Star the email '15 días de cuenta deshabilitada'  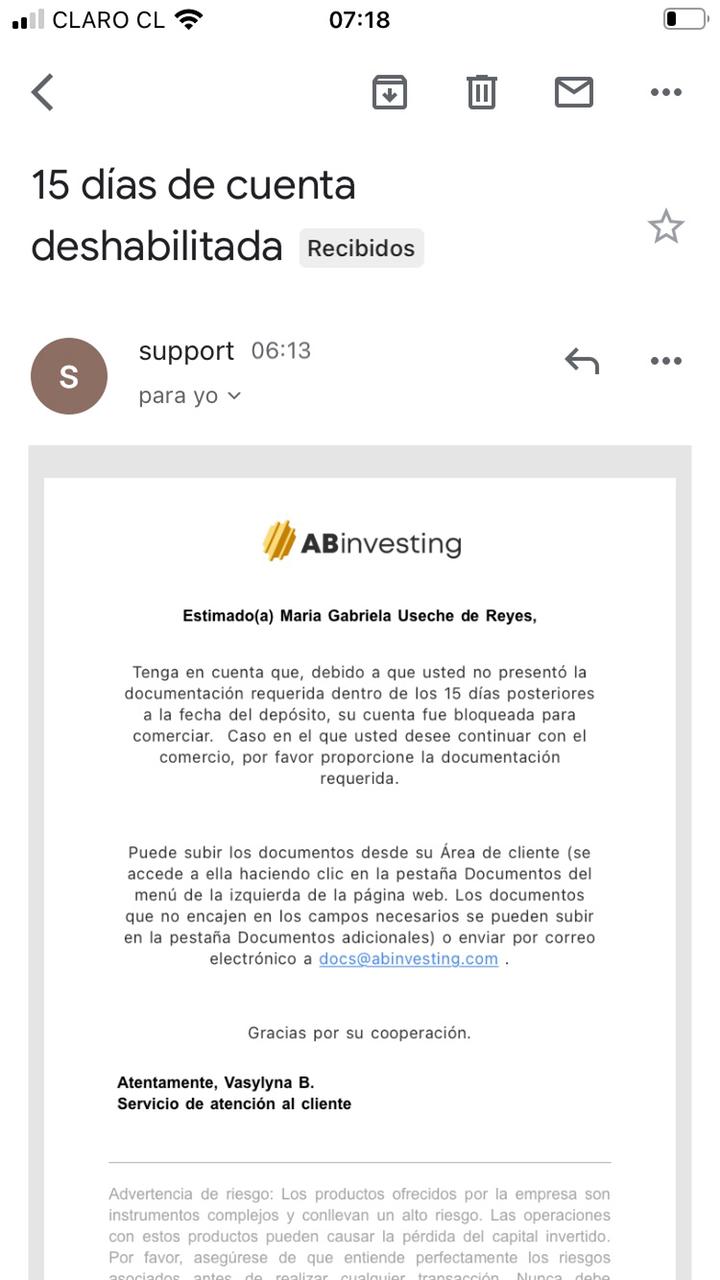point(666,227)
